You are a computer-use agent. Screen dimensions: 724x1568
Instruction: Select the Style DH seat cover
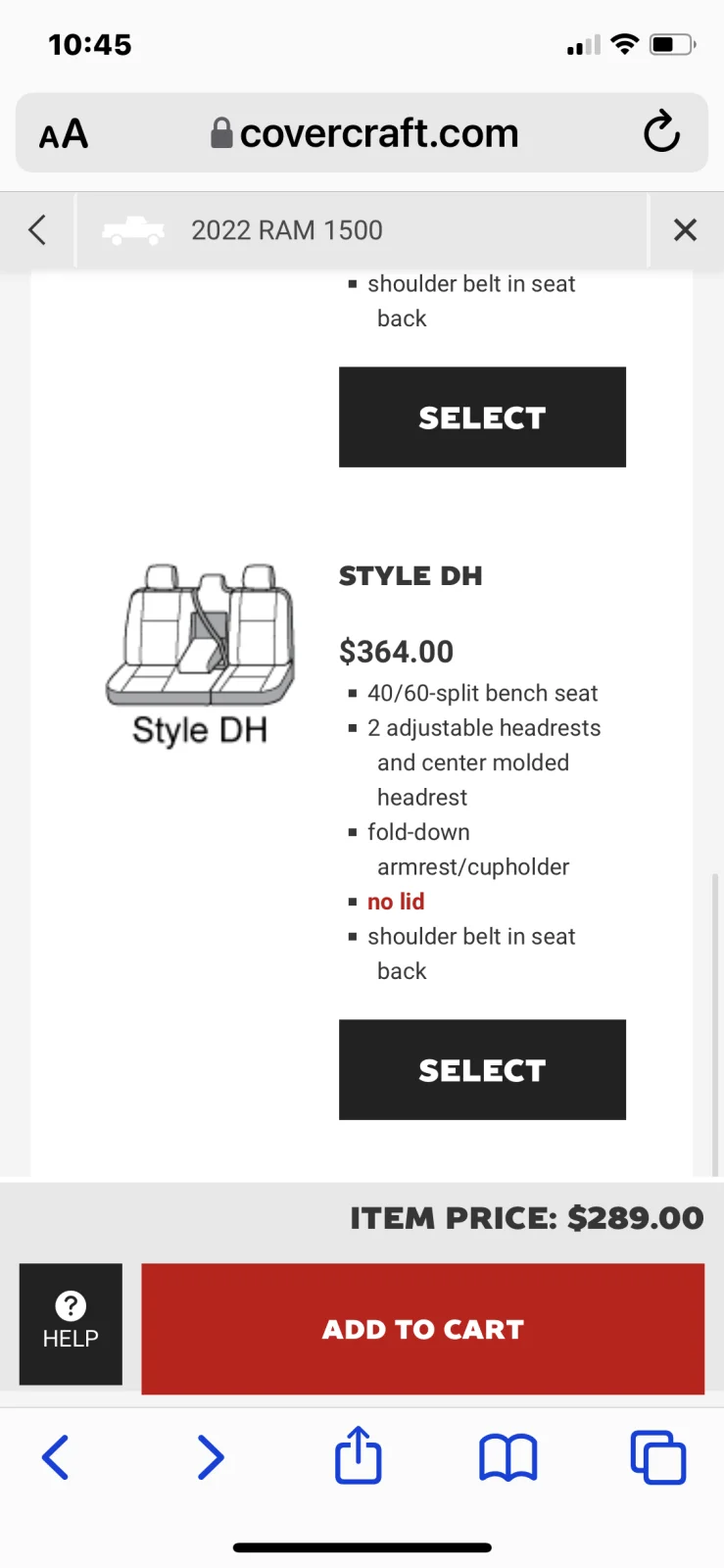click(482, 1069)
